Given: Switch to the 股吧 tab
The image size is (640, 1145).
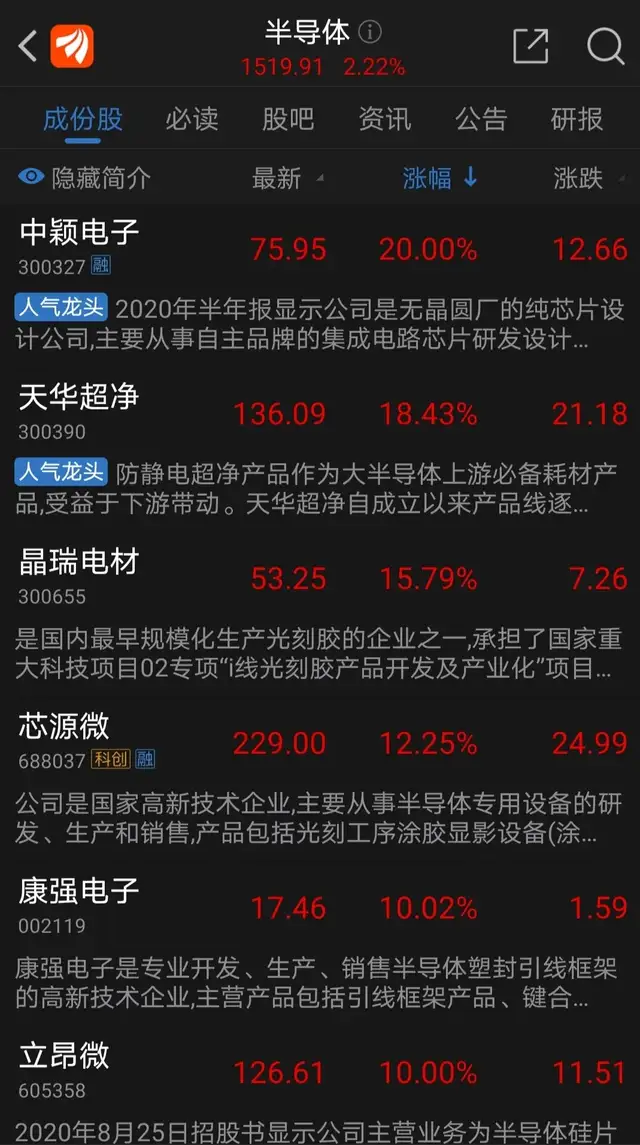Looking at the screenshot, I should 288,119.
